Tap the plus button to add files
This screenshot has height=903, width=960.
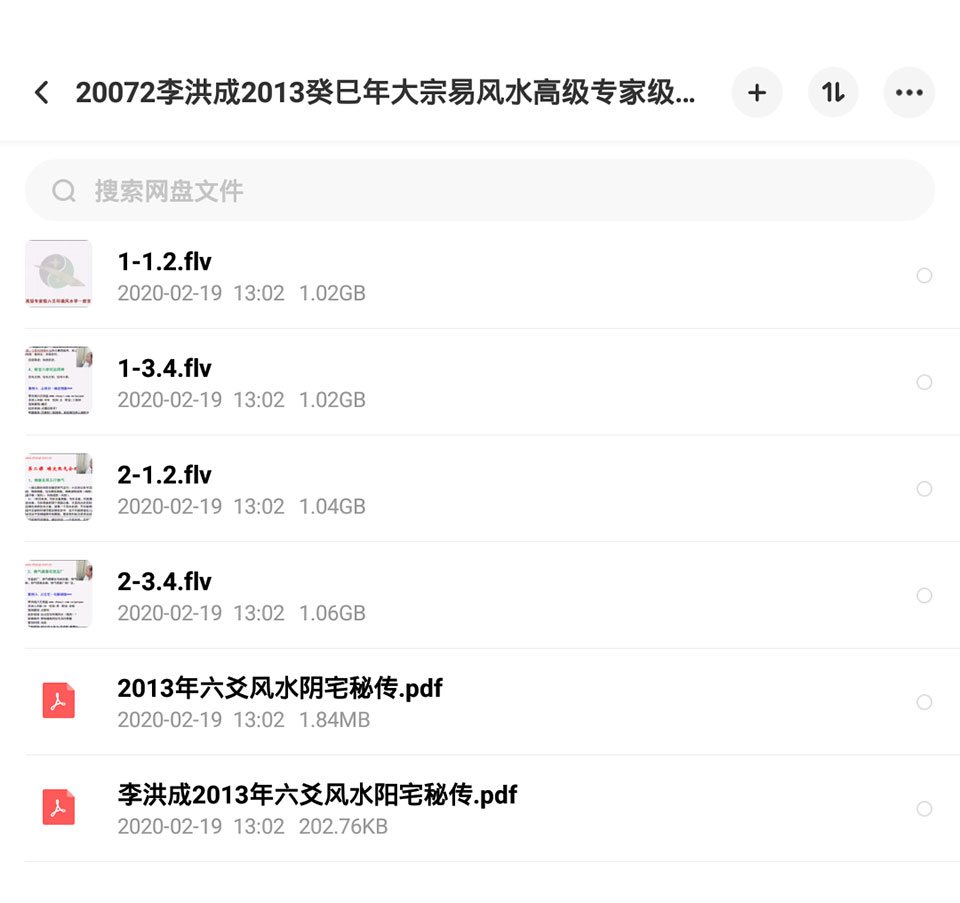click(x=757, y=92)
